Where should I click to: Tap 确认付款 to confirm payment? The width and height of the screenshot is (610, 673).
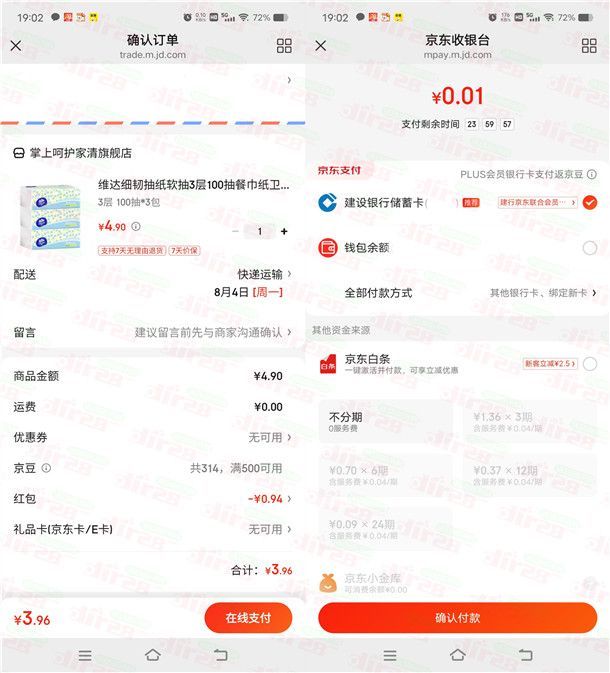click(x=457, y=618)
